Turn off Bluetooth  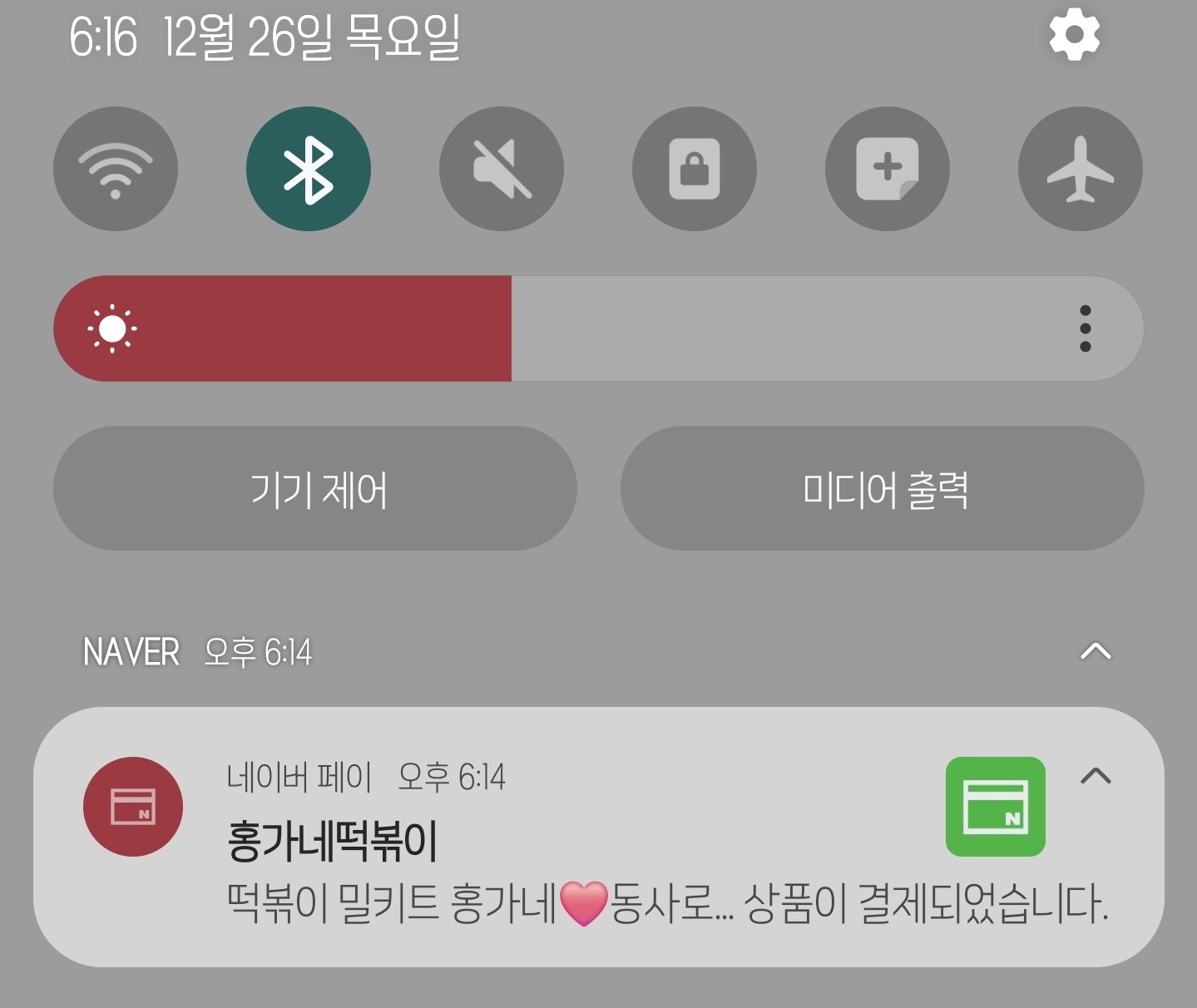pos(309,169)
